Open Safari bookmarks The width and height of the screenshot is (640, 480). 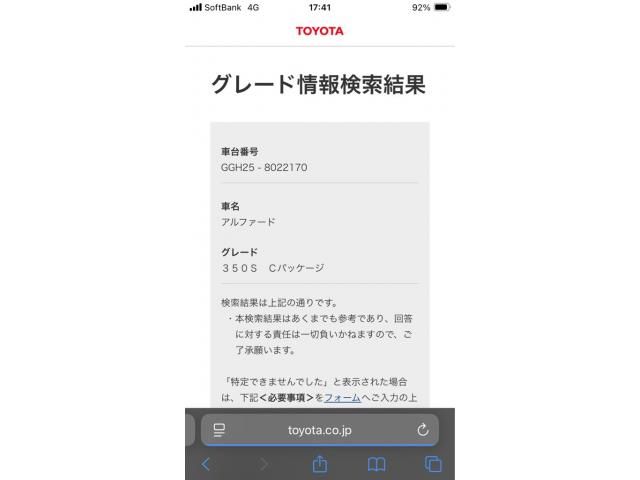pos(377,464)
